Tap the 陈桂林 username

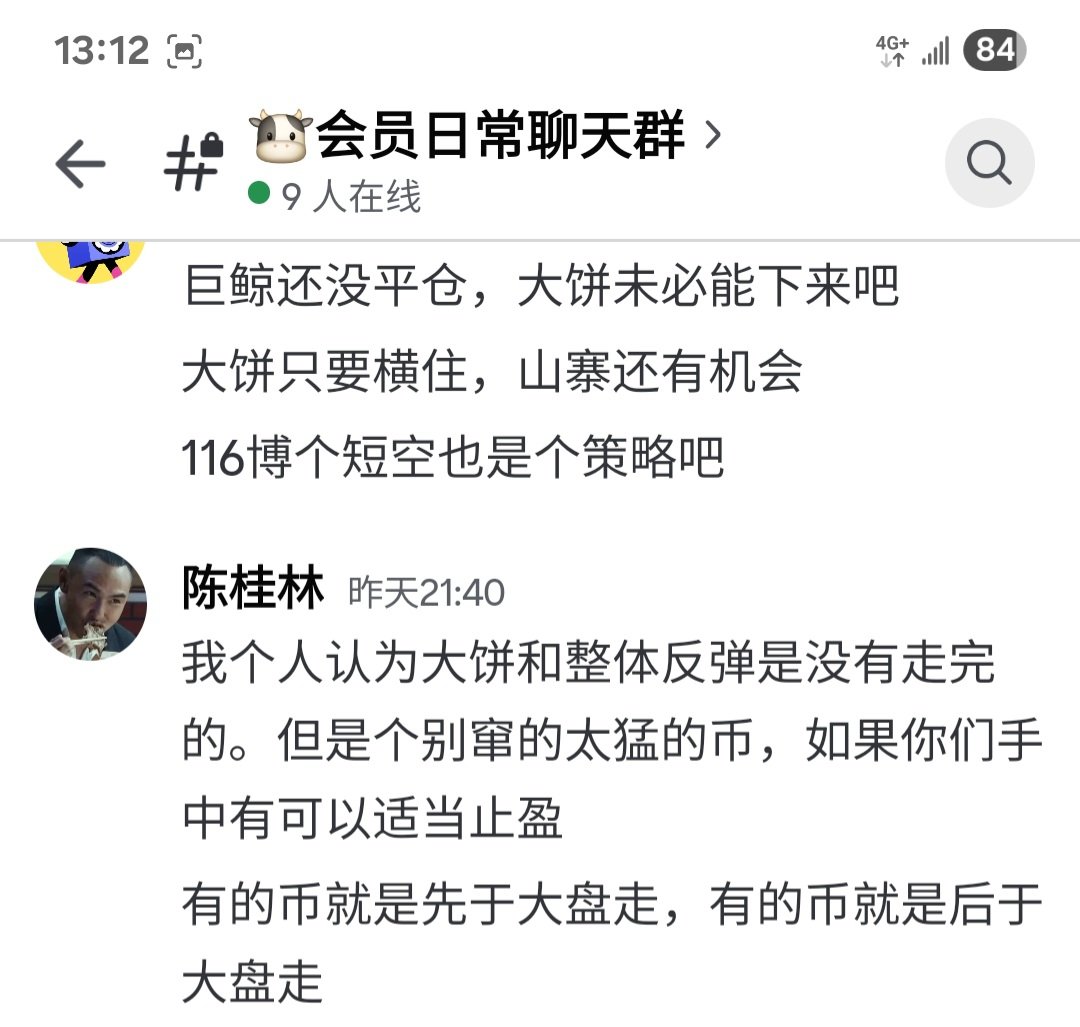pyautogui.click(x=254, y=589)
